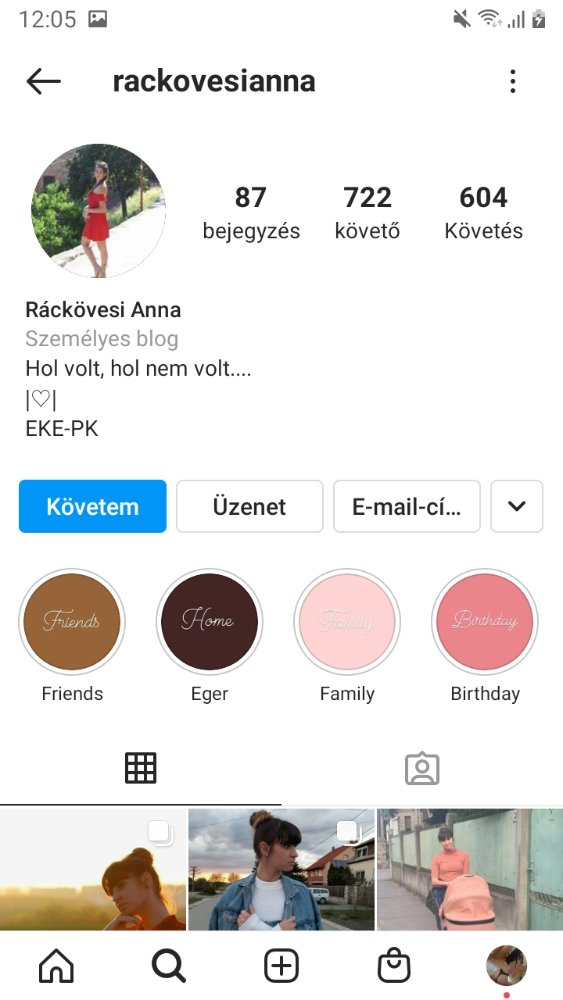The image size is (563, 1000).
Task: Create a new post with plus icon
Action: tap(281, 966)
